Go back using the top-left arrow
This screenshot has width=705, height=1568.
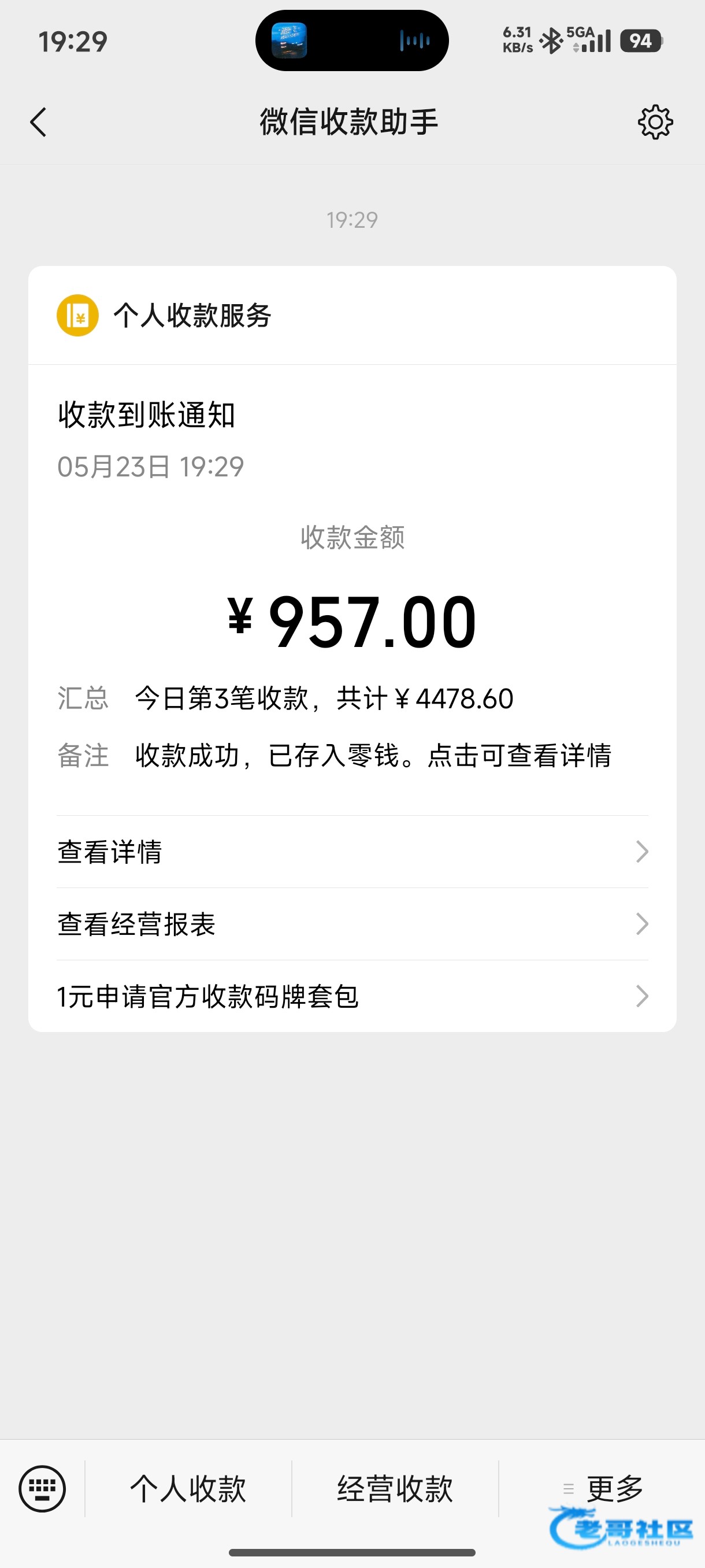coord(38,123)
